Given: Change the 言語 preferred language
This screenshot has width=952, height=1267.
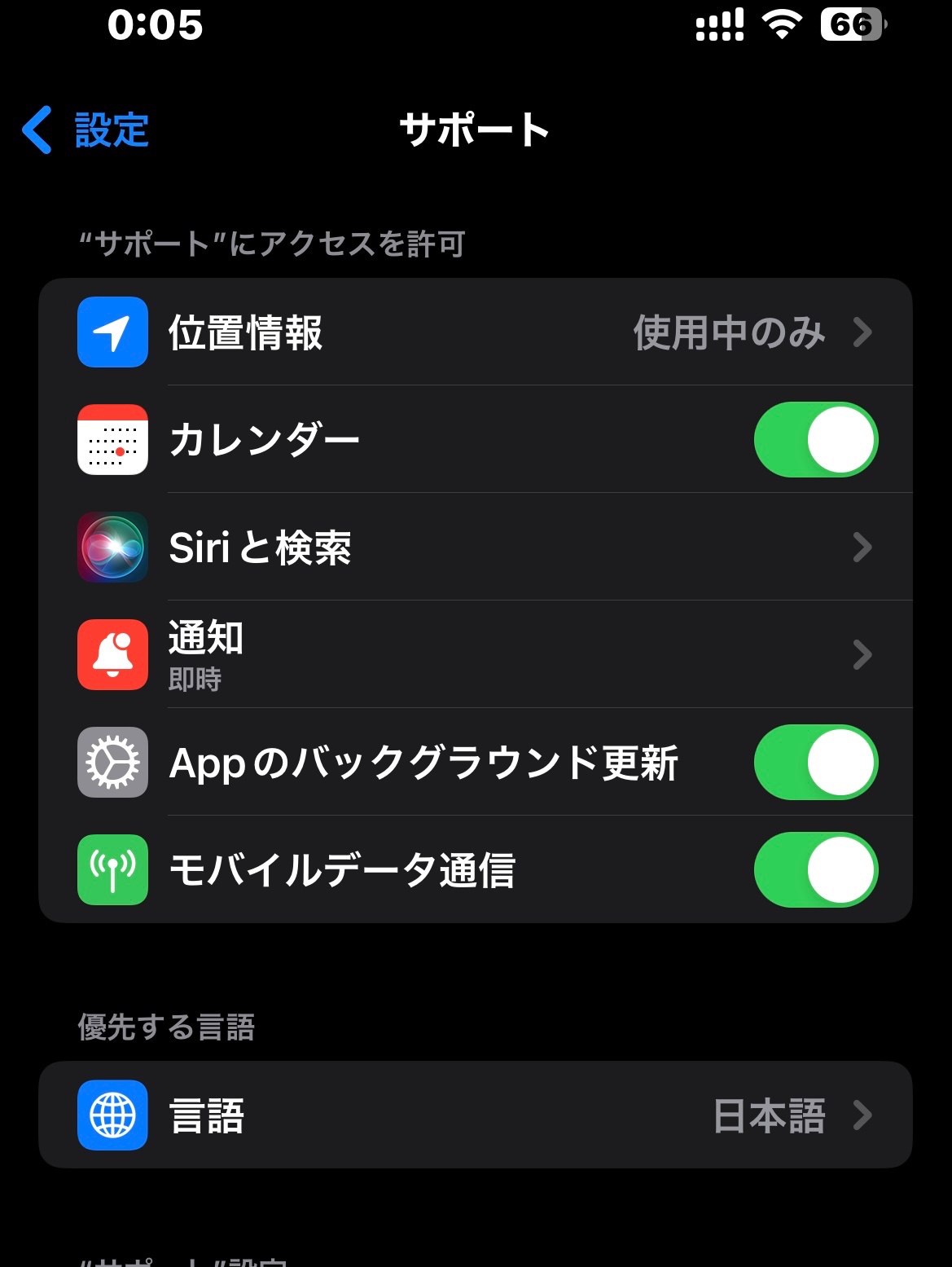Looking at the screenshot, I should (475, 1115).
